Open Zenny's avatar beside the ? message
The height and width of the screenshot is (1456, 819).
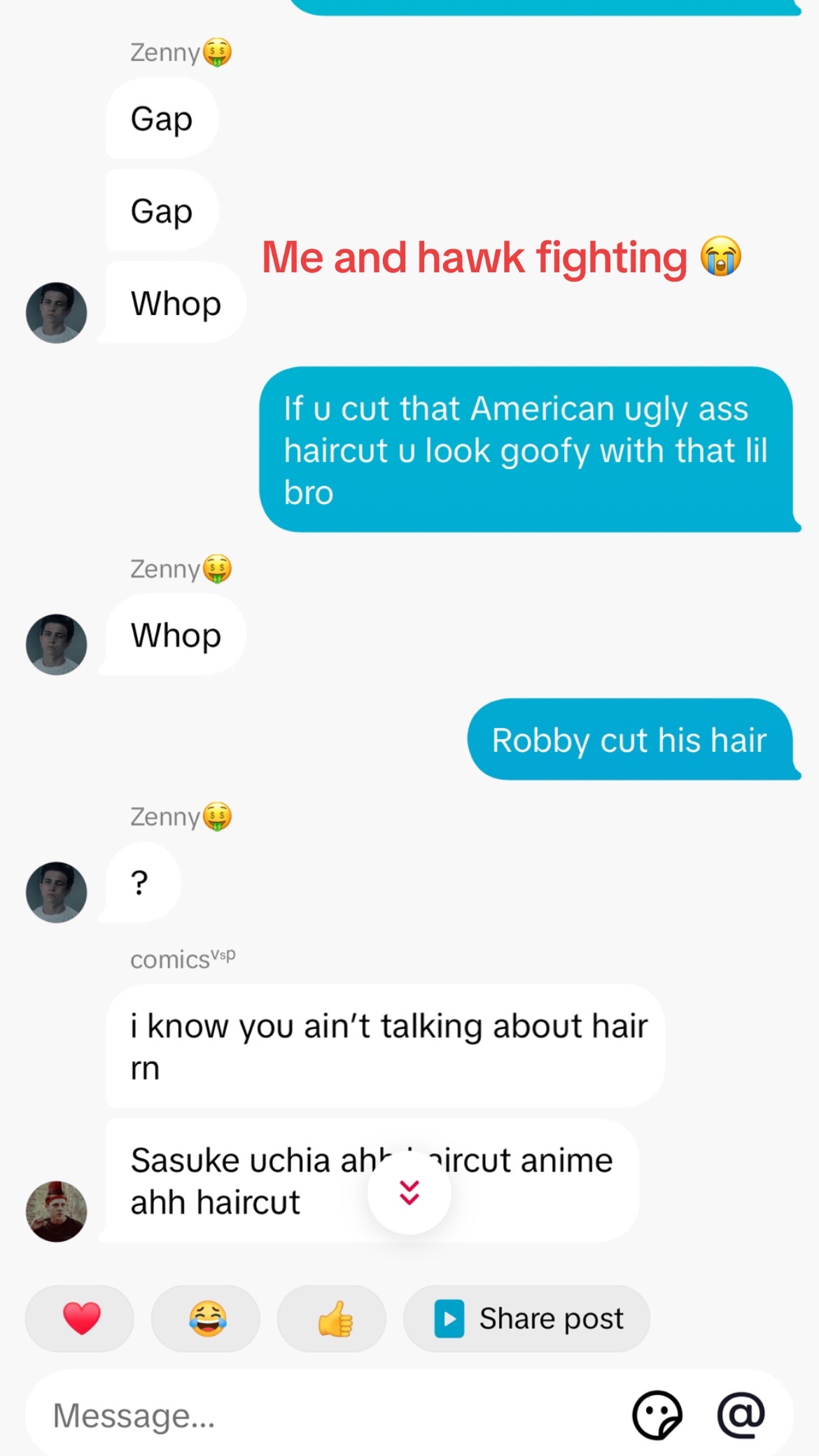point(57,892)
